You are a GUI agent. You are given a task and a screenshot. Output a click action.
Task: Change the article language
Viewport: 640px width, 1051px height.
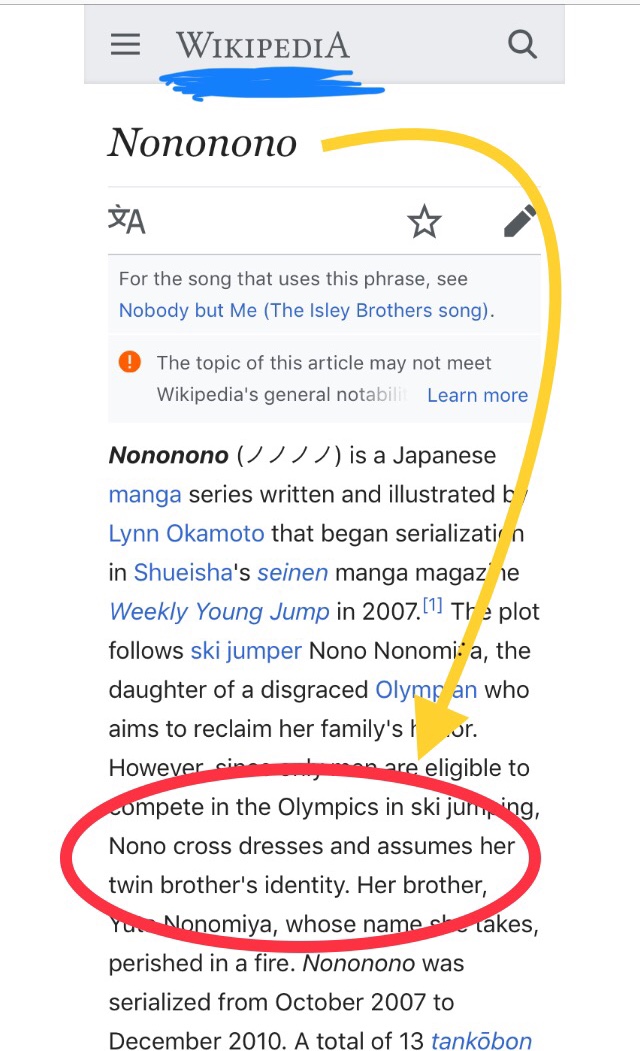pyautogui.click(x=127, y=219)
